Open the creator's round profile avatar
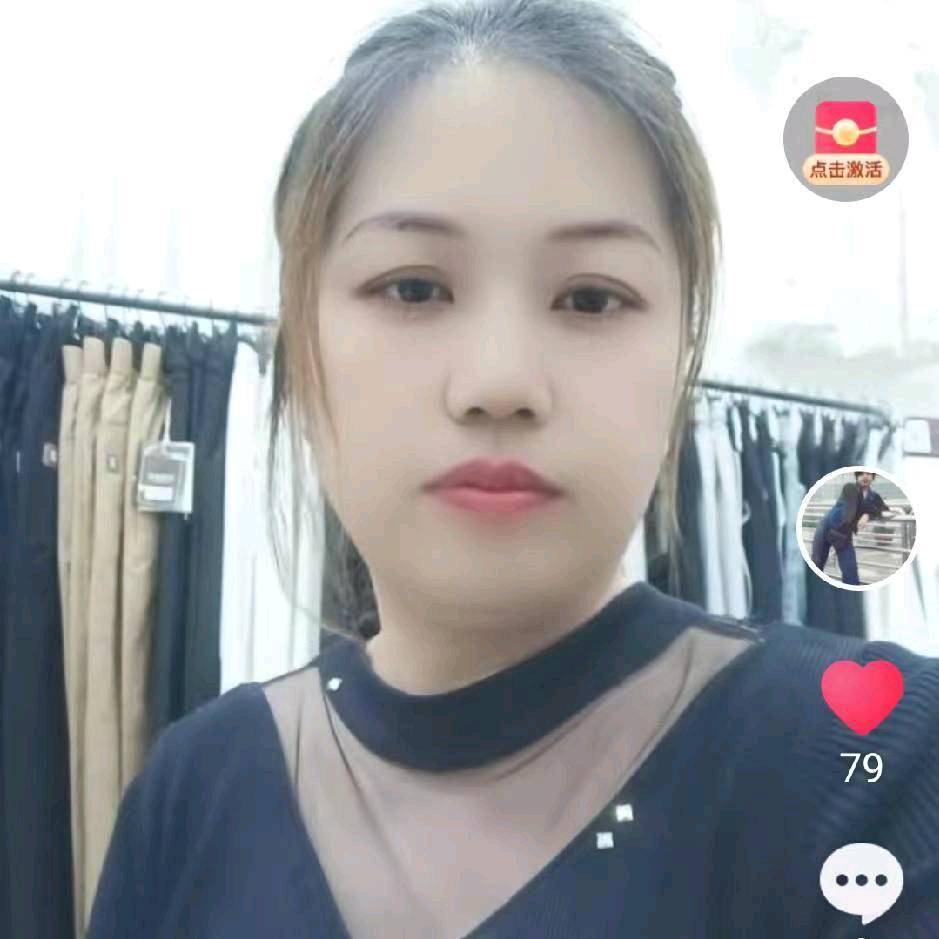The height and width of the screenshot is (939, 939). (859, 528)
